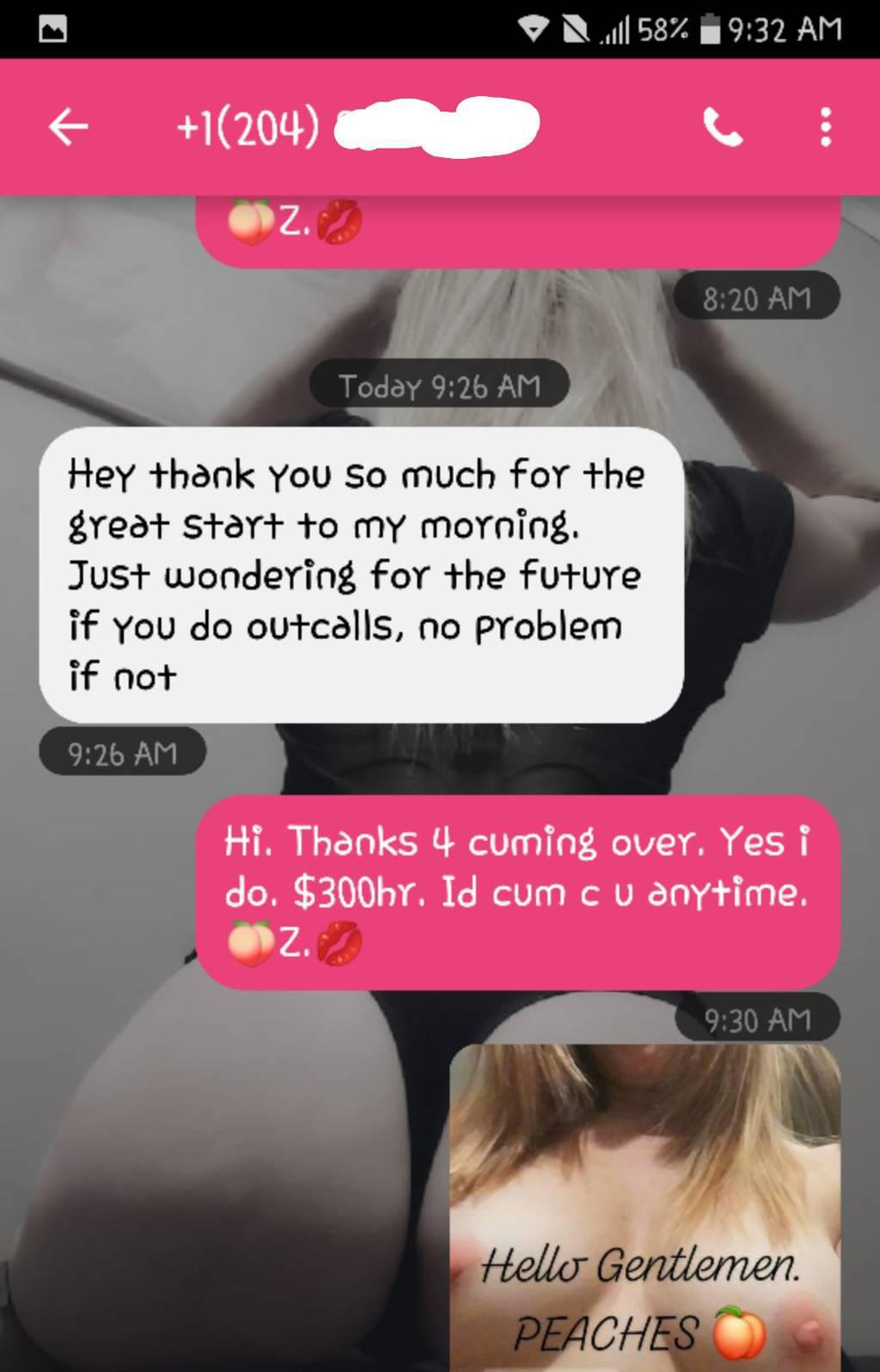Screen dimensions: 880x1372
Task: Open the picture message sent after 9:30 AM
Action: point(645,1206)
